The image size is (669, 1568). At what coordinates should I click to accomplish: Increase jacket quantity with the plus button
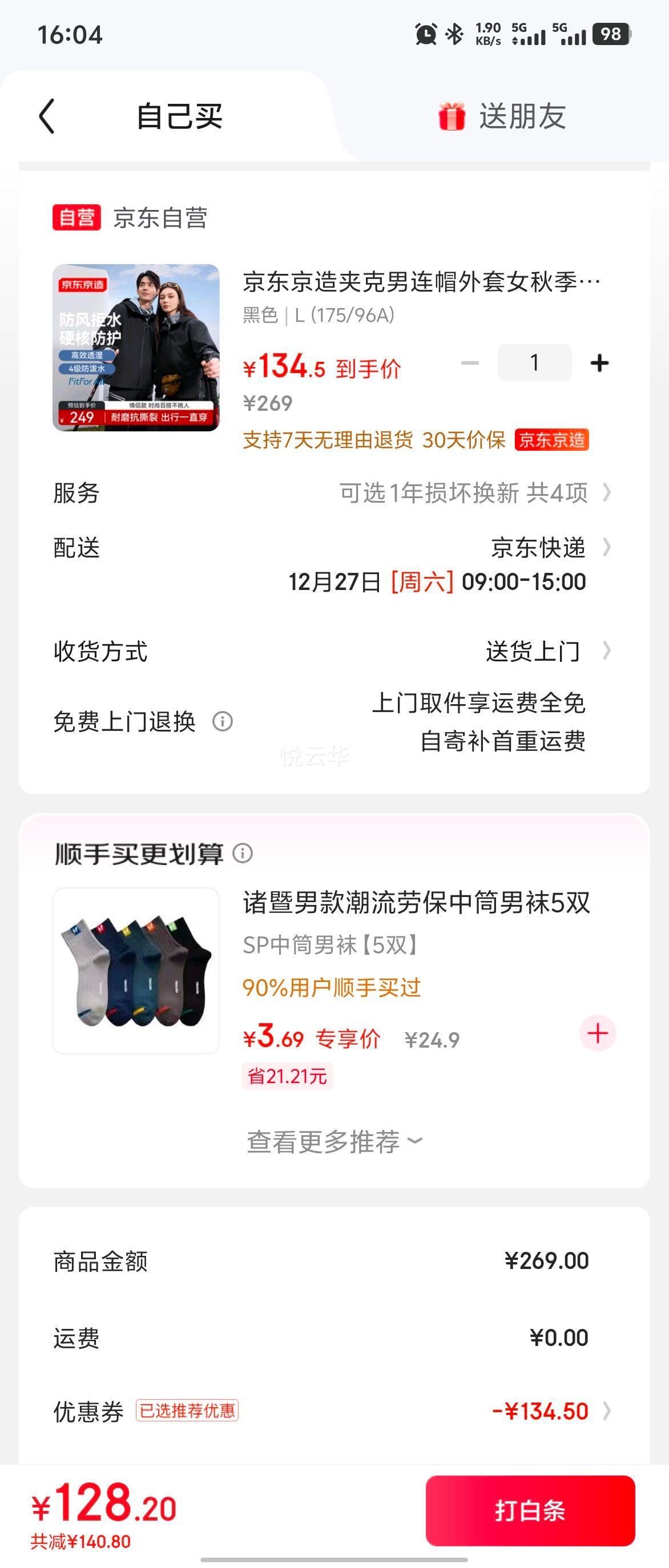click(x=599, y=363)
